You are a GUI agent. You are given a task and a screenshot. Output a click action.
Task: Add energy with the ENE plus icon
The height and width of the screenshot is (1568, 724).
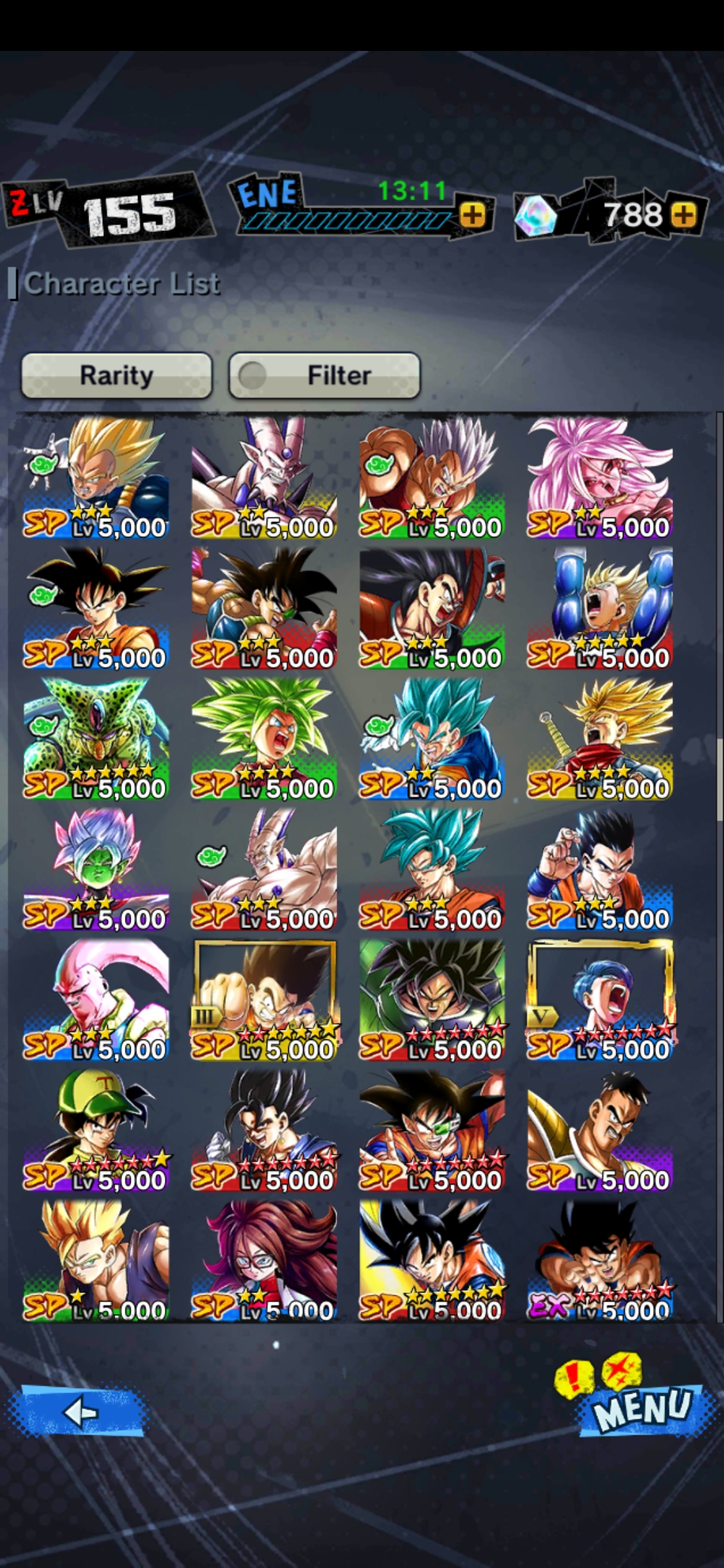point(473,215)
